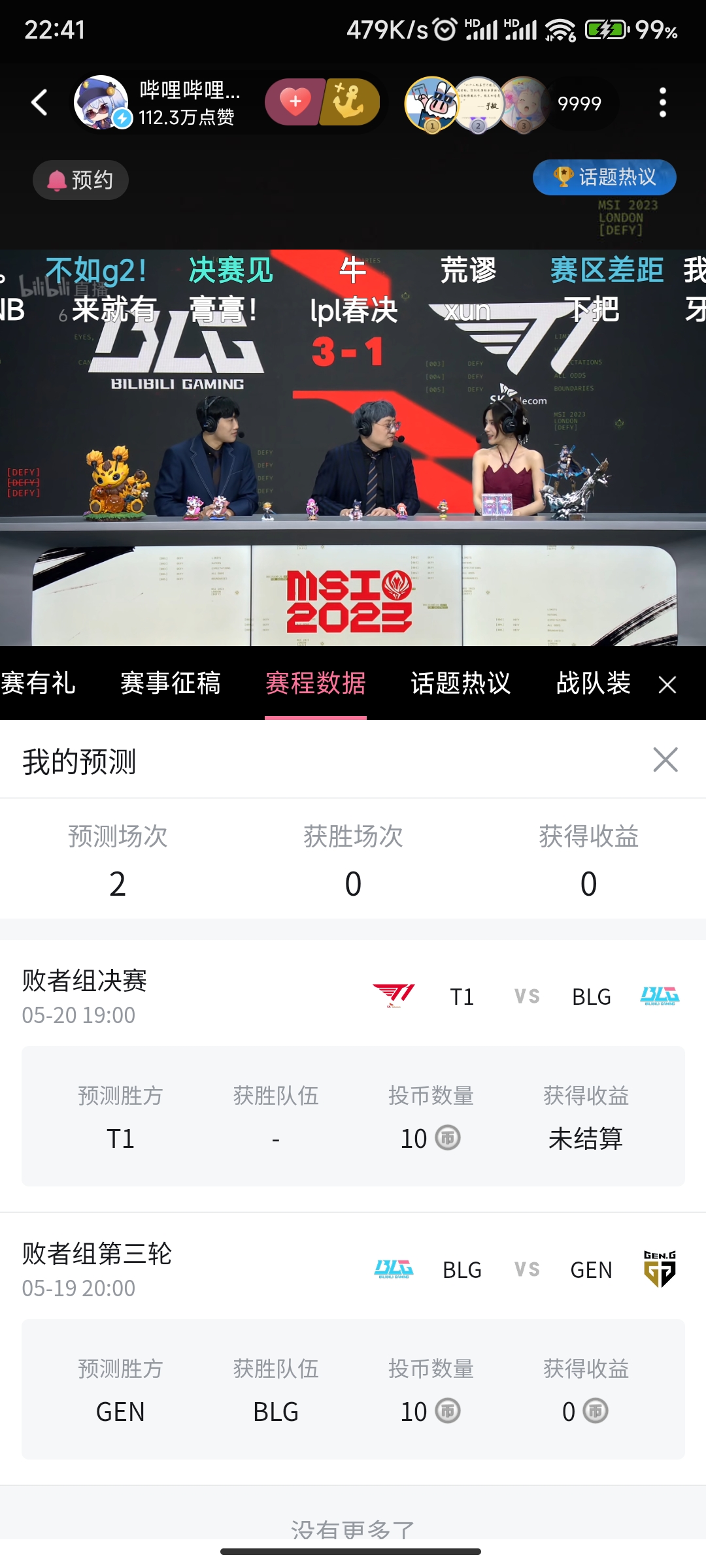Tap the 预约 reservation button

[80, 180]
